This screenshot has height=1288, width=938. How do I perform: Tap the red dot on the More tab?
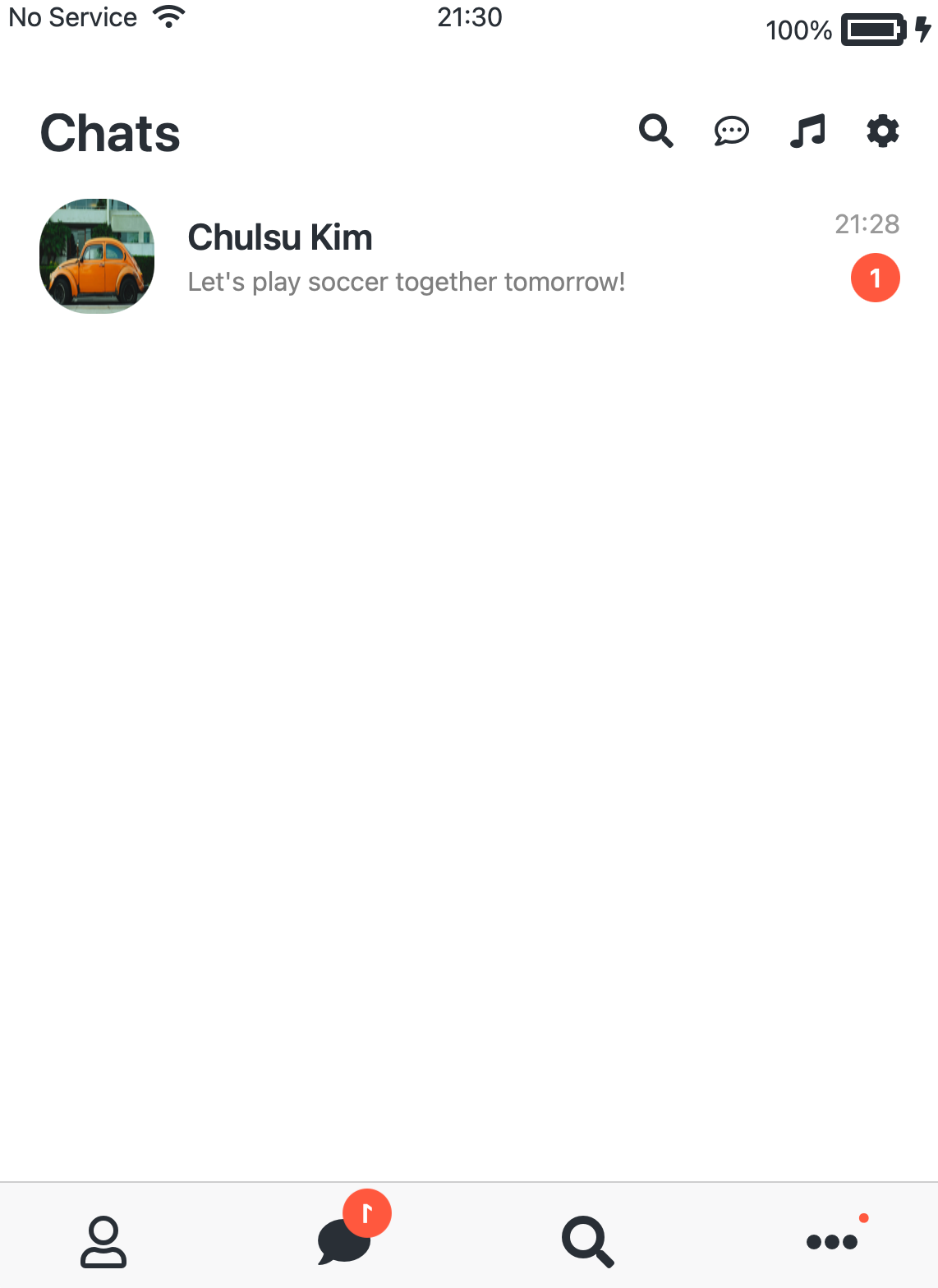[x=864, y=1218]
